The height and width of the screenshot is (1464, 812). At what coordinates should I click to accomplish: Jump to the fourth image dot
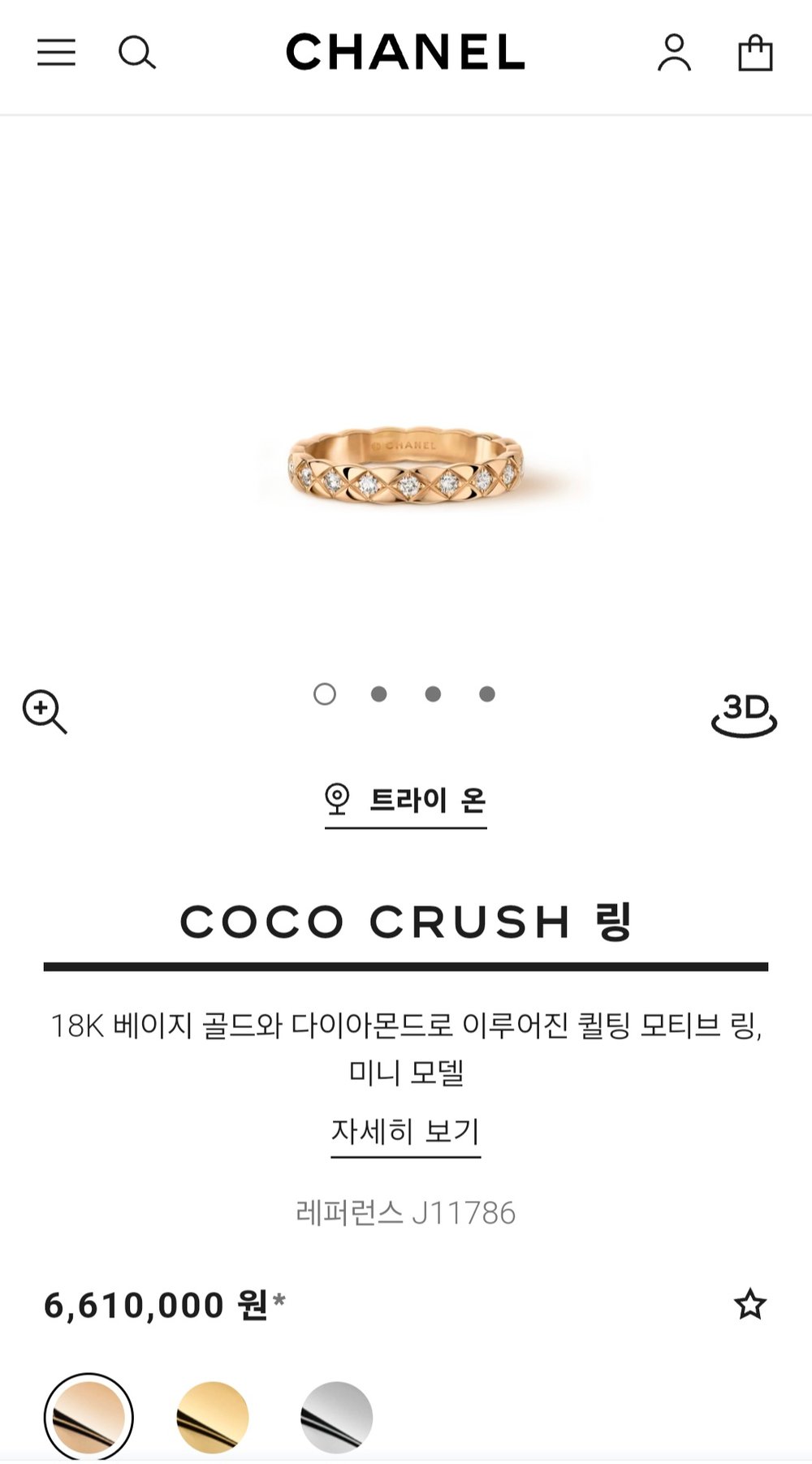coord(487,694)
